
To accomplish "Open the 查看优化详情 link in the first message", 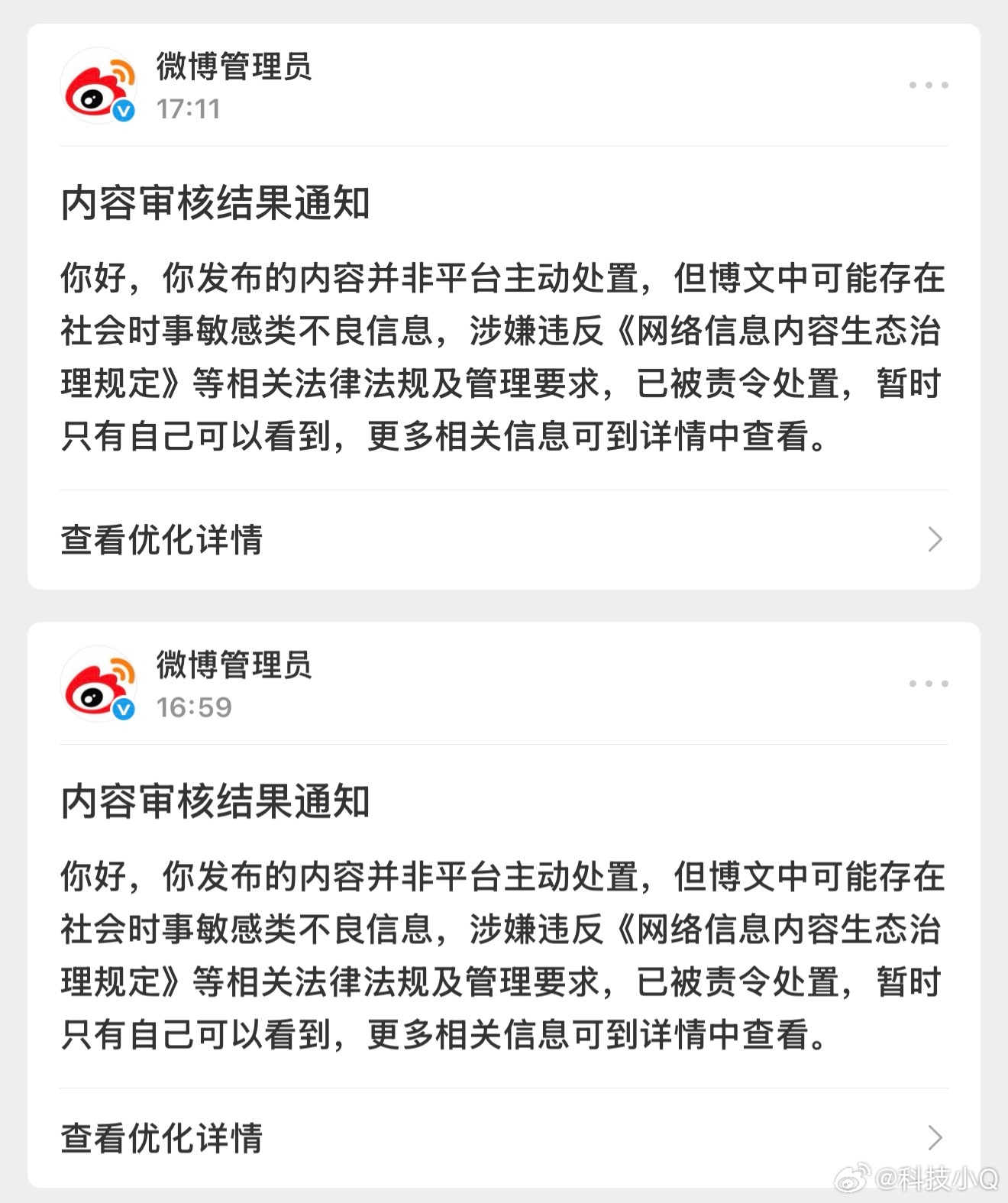I will pos(160,541).
